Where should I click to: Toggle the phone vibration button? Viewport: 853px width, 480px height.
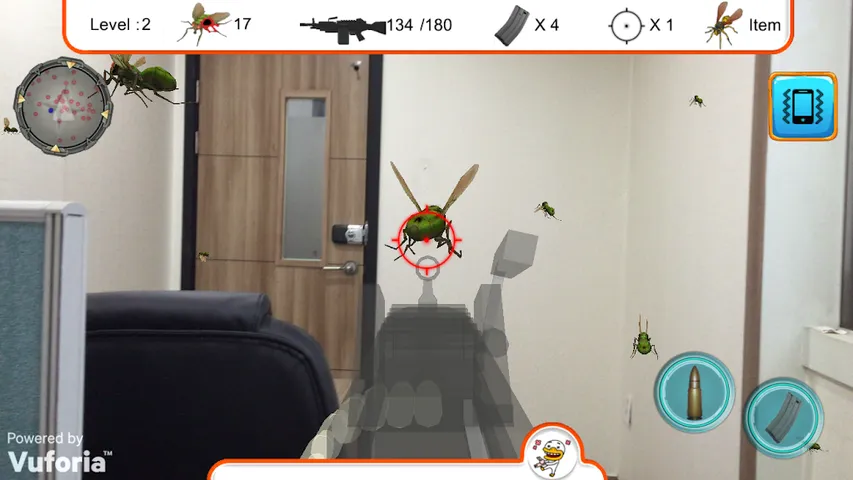(802, 106)
